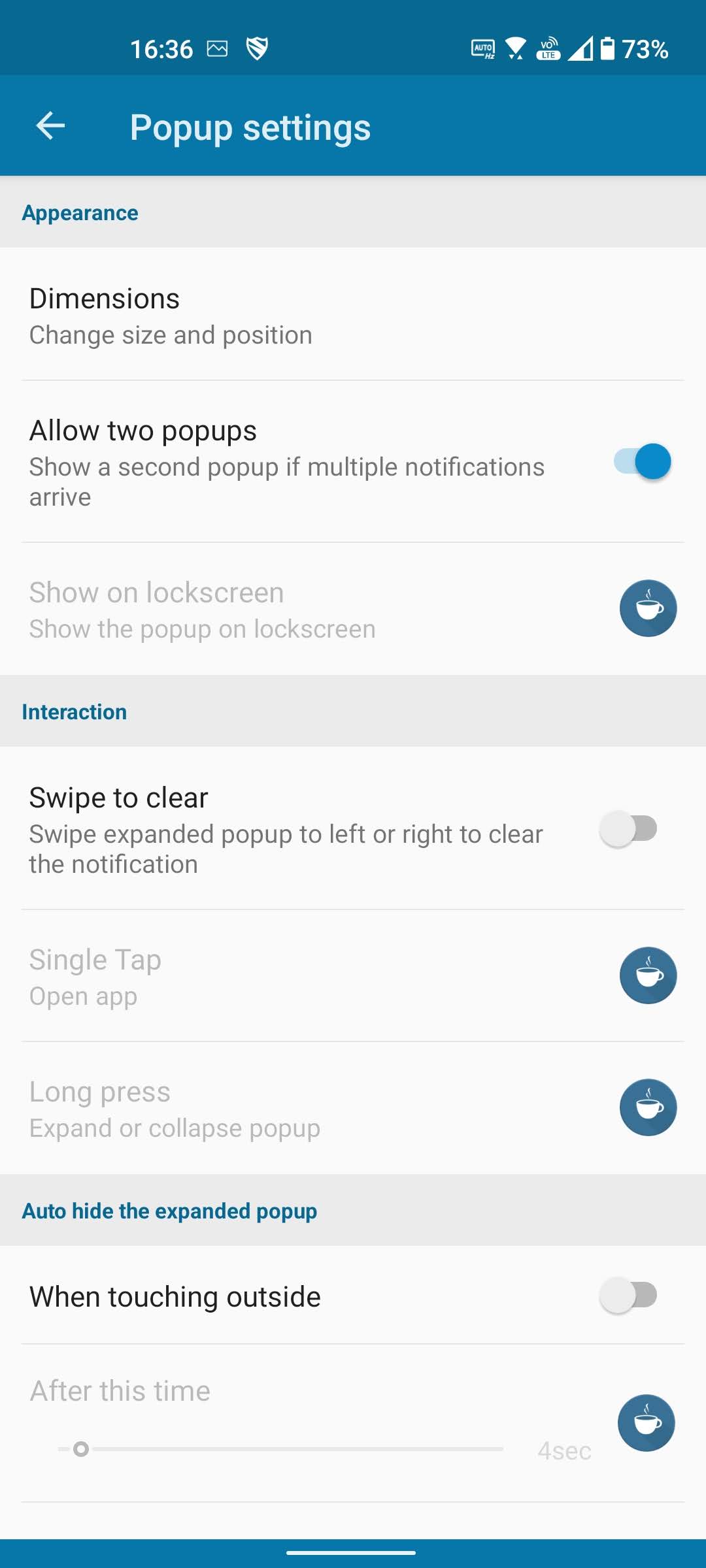Screen dimensions: 706x1568
Task: Tap the coffee icon beside After this time
Action: click(x=647, y=1423)
